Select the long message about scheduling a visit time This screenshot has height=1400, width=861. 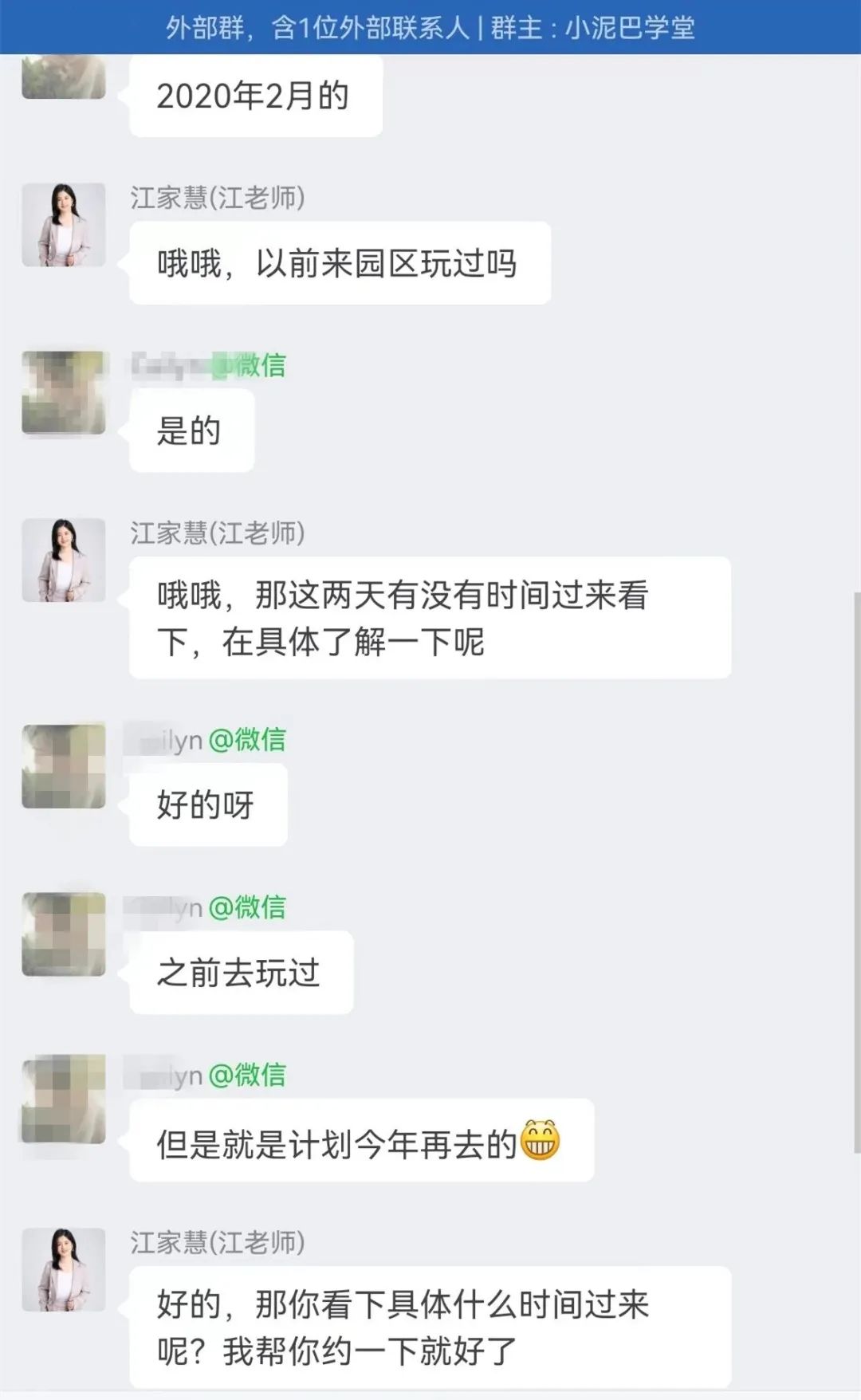point(431,617)
